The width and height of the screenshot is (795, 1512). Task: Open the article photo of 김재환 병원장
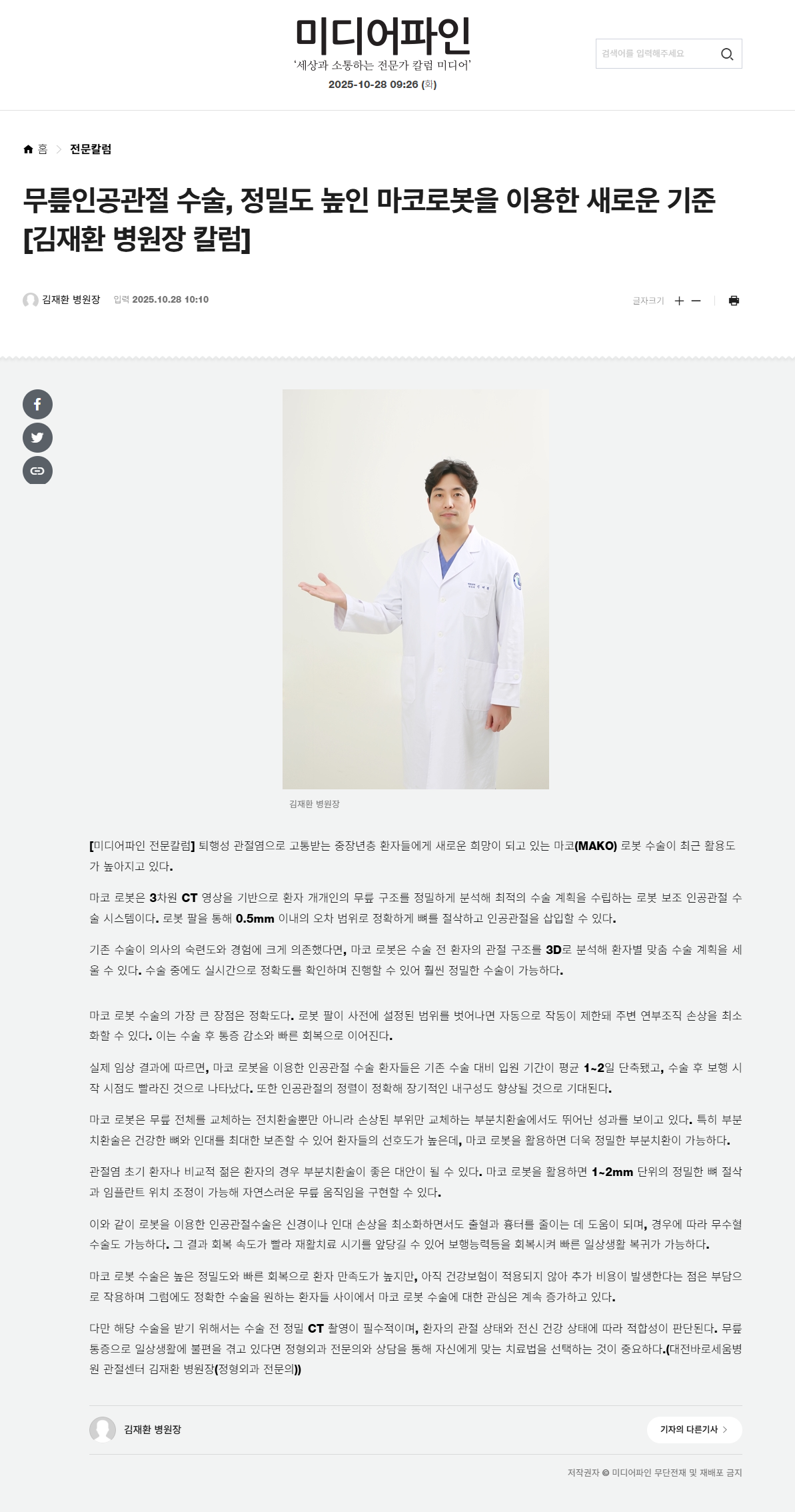(x=415, y=589)
